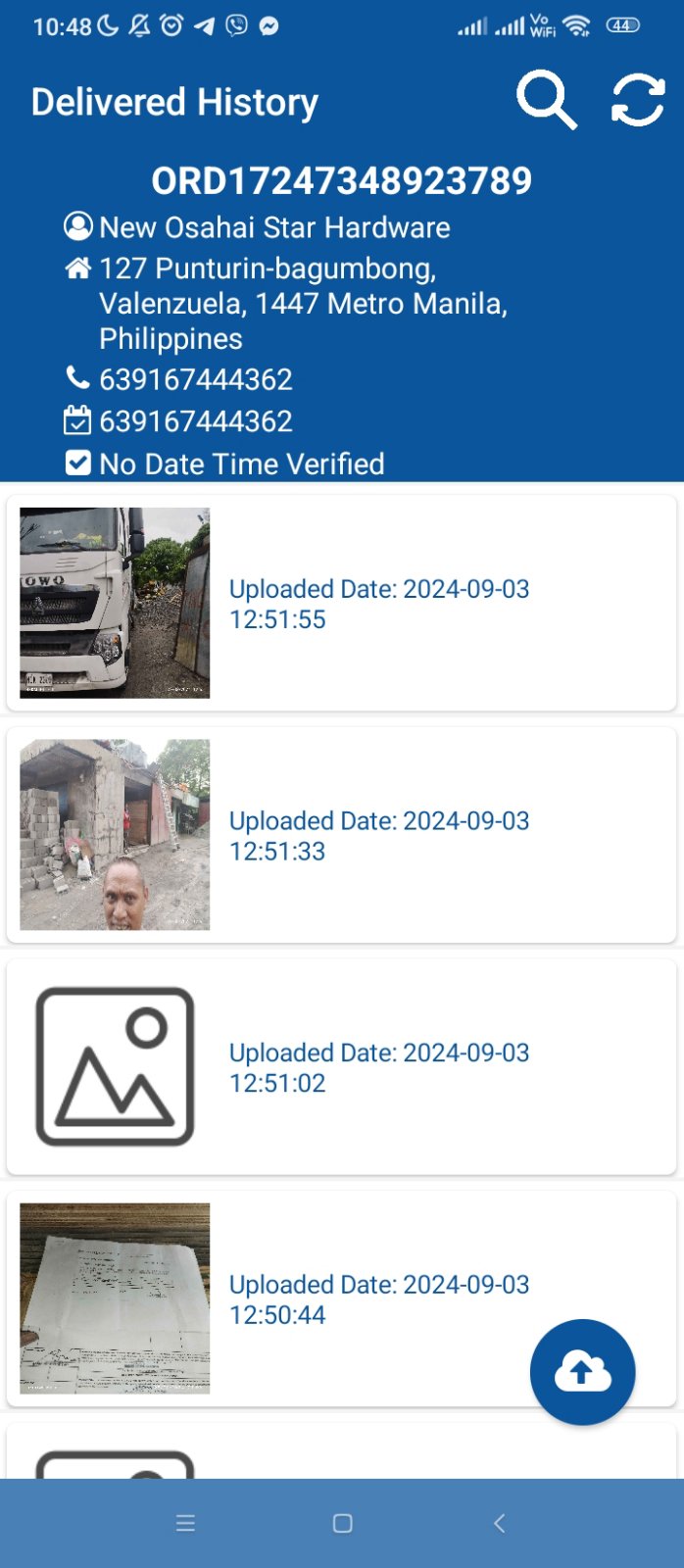Tap the cloud upload floating button

click(582, 1371)
